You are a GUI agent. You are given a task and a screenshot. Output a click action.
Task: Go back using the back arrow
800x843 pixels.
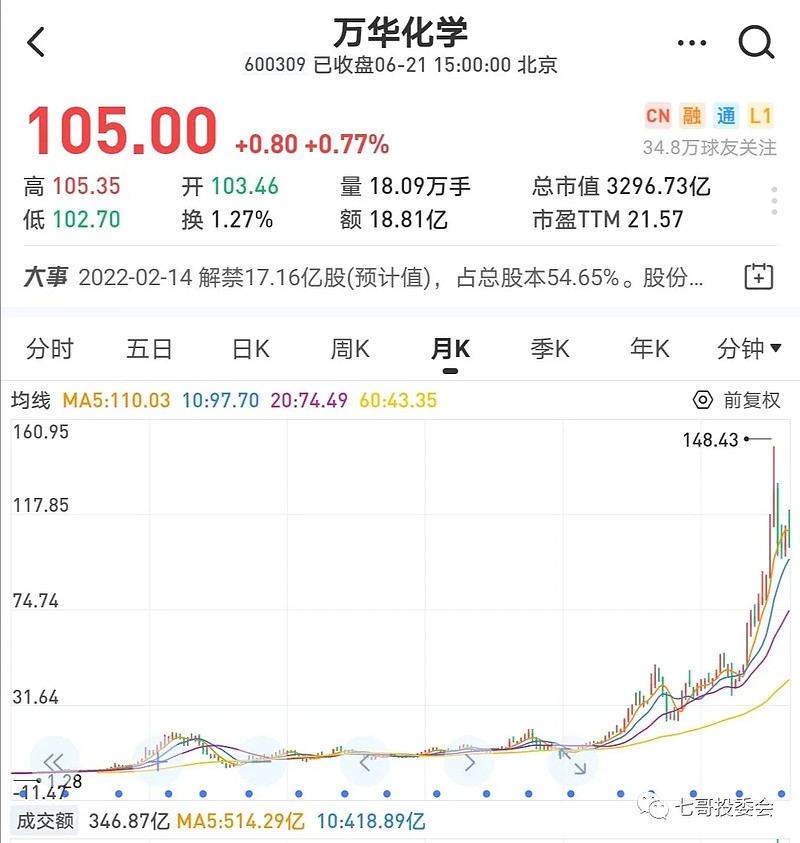(x=37, y=43)
